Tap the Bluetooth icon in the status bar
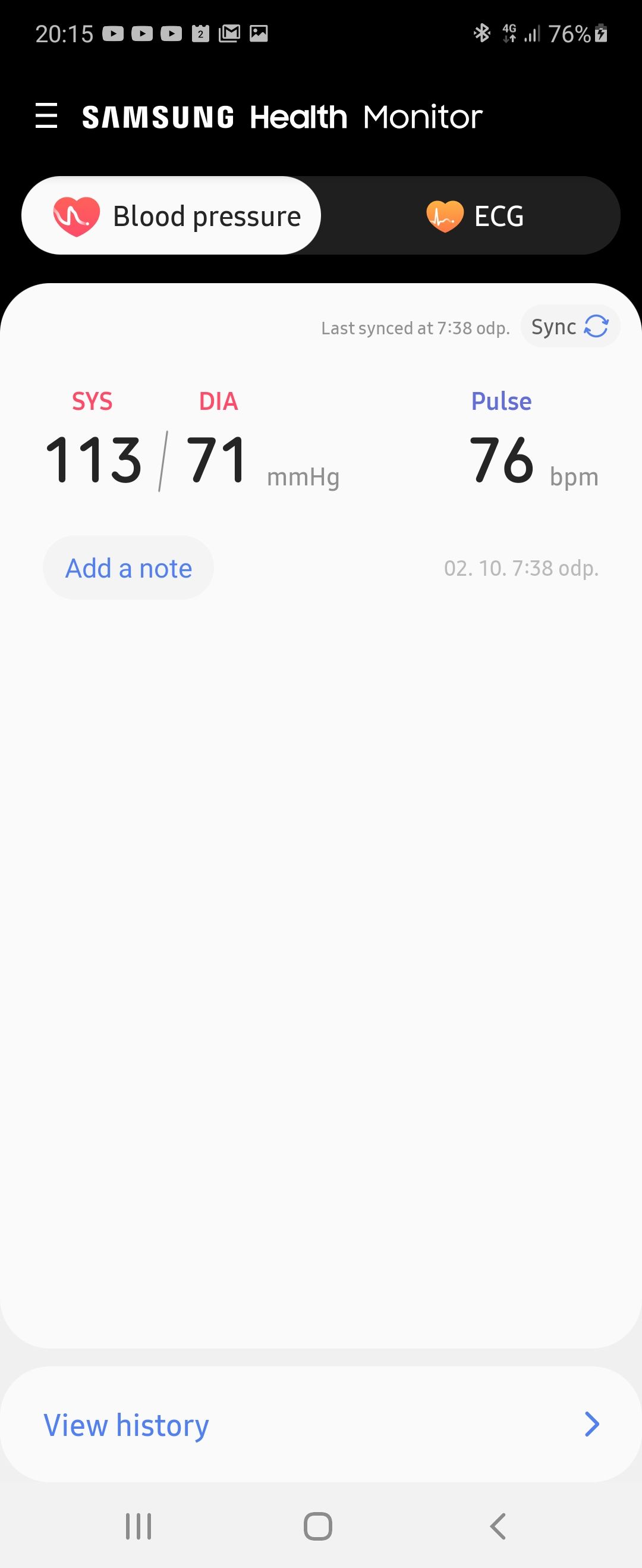The width and height of the screenshot is (642, 1568). 483,33
